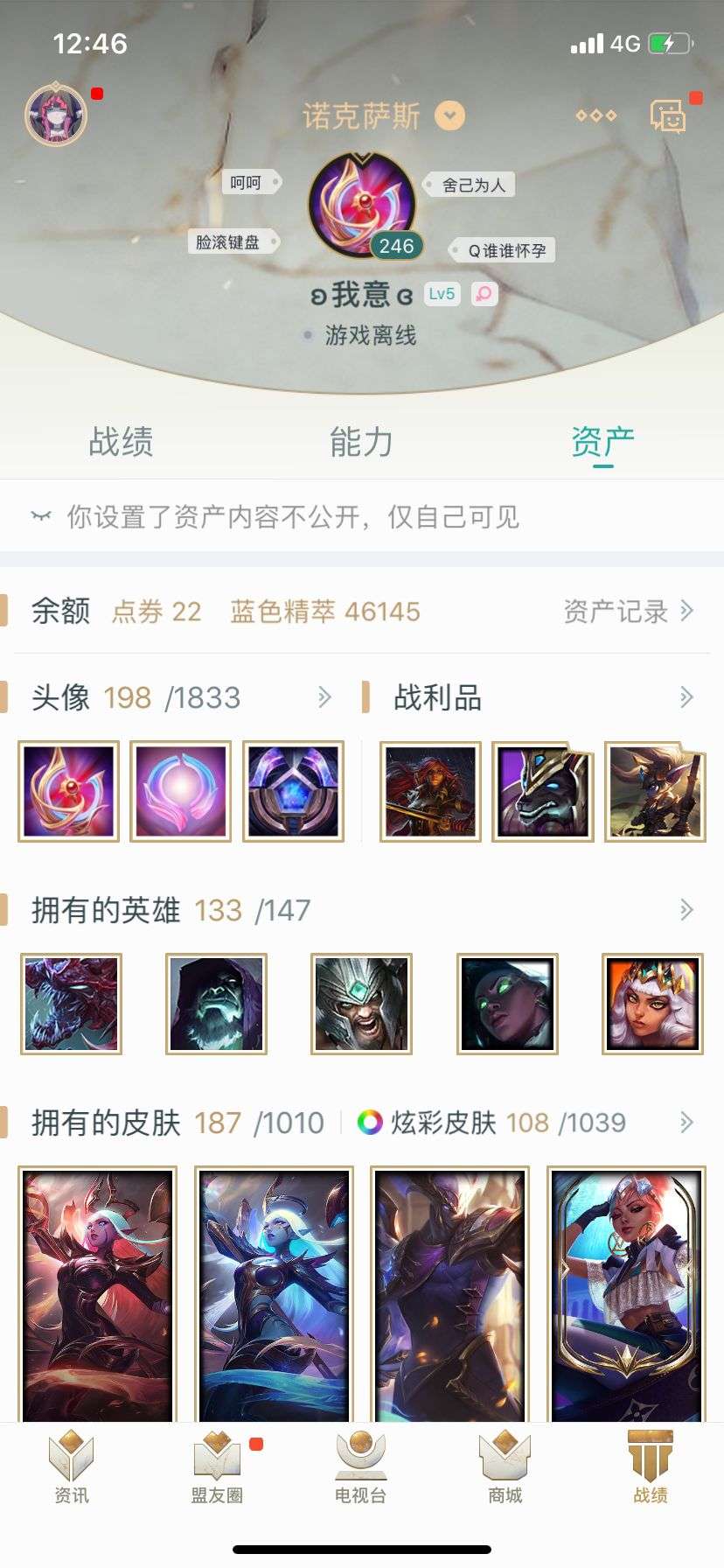The image size is (724, 1568).
Task: Go to 资讯 in bottom navigation
Action: (x=71, y=1466)
